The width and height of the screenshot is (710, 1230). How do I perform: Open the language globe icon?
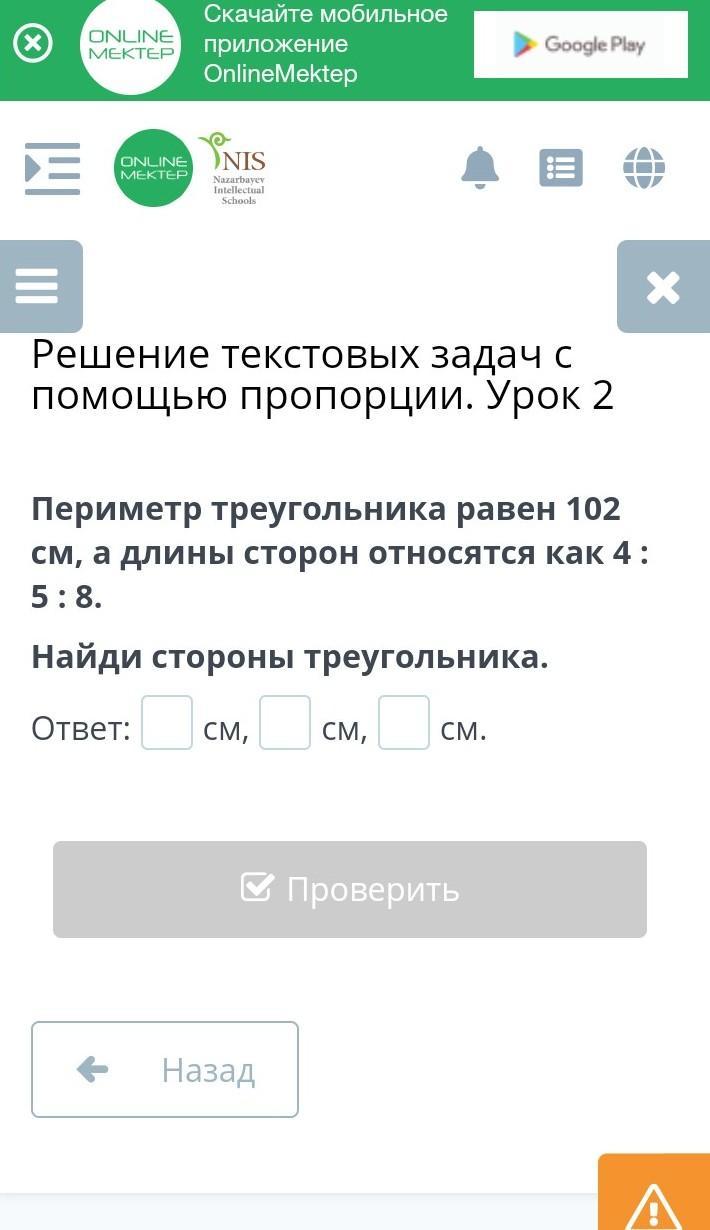click(644, 168)
